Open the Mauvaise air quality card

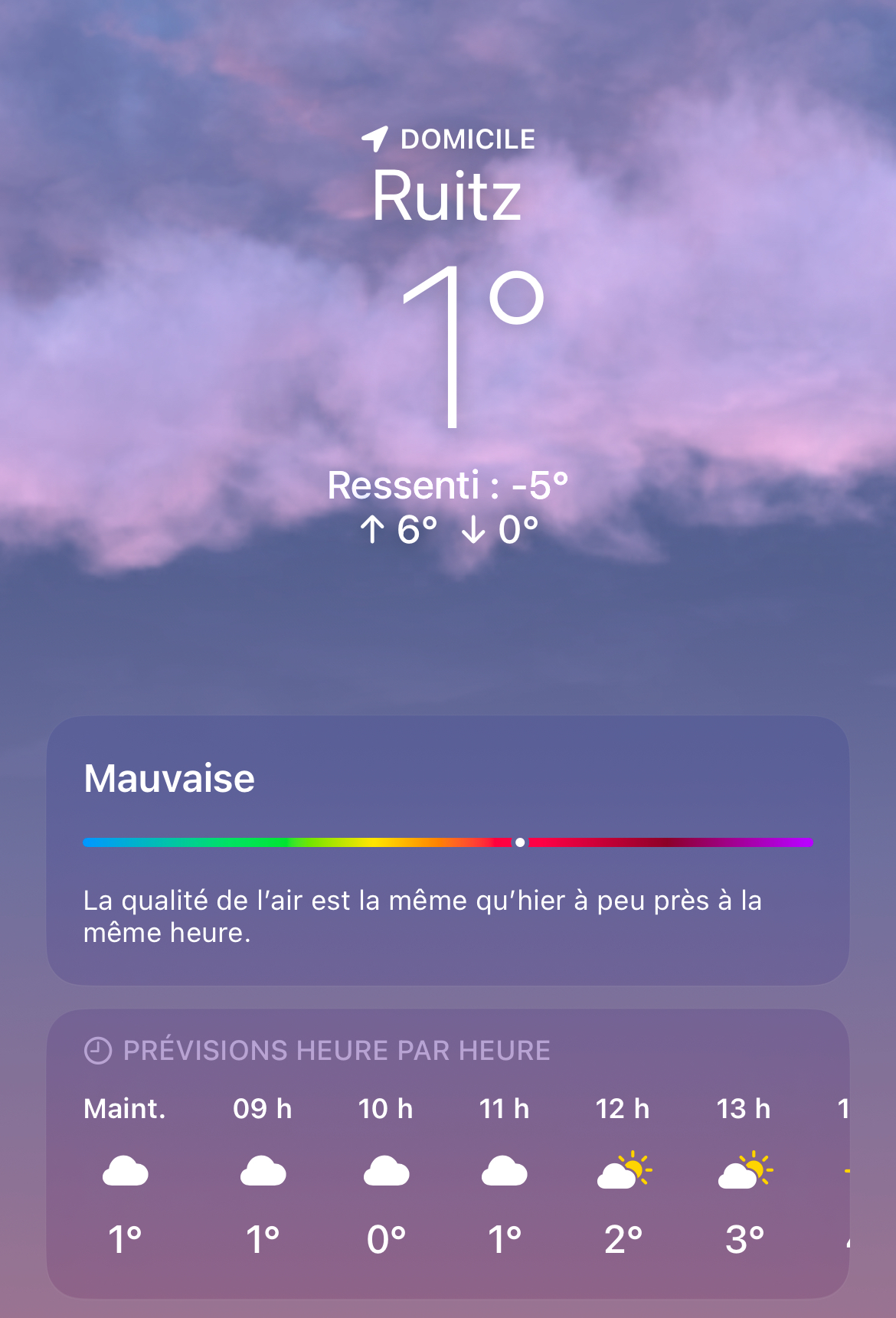pyautogui.click(x=447, y=850)
